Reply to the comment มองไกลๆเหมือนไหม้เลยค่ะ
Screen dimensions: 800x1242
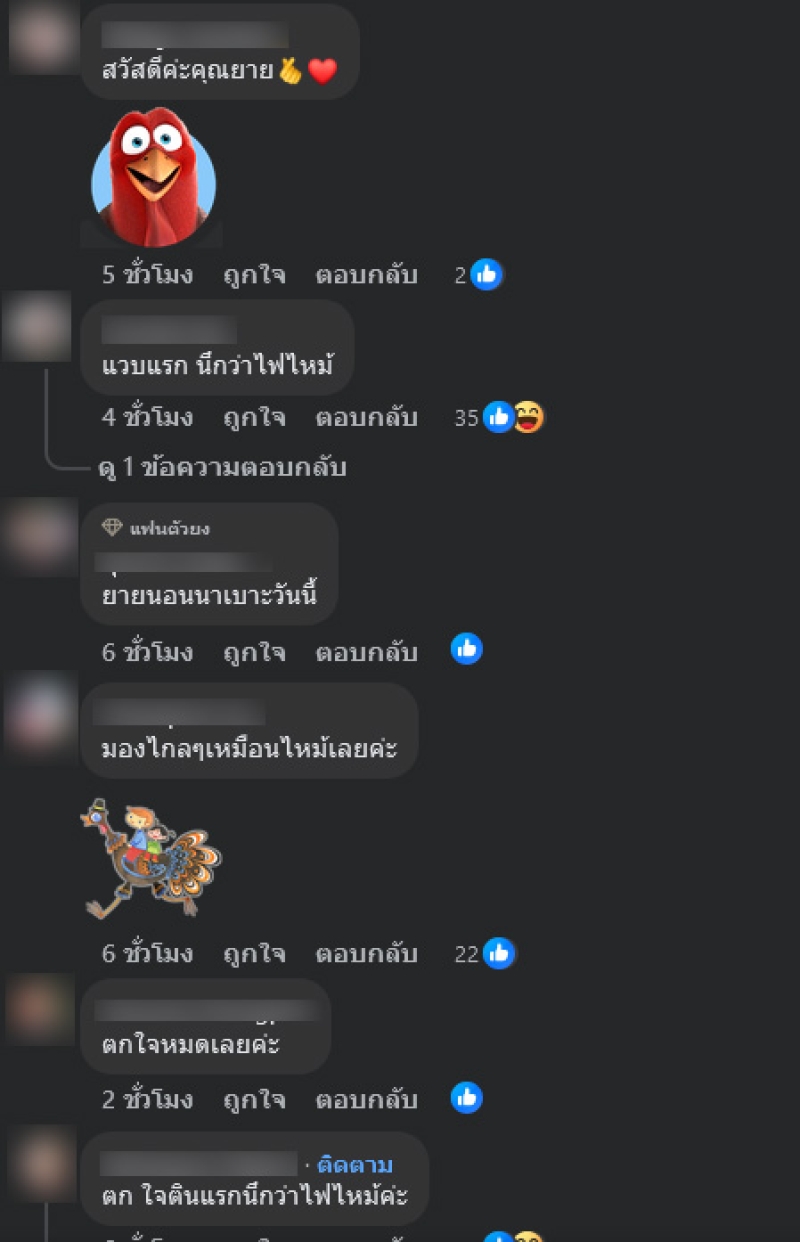(x=366, y=953)
